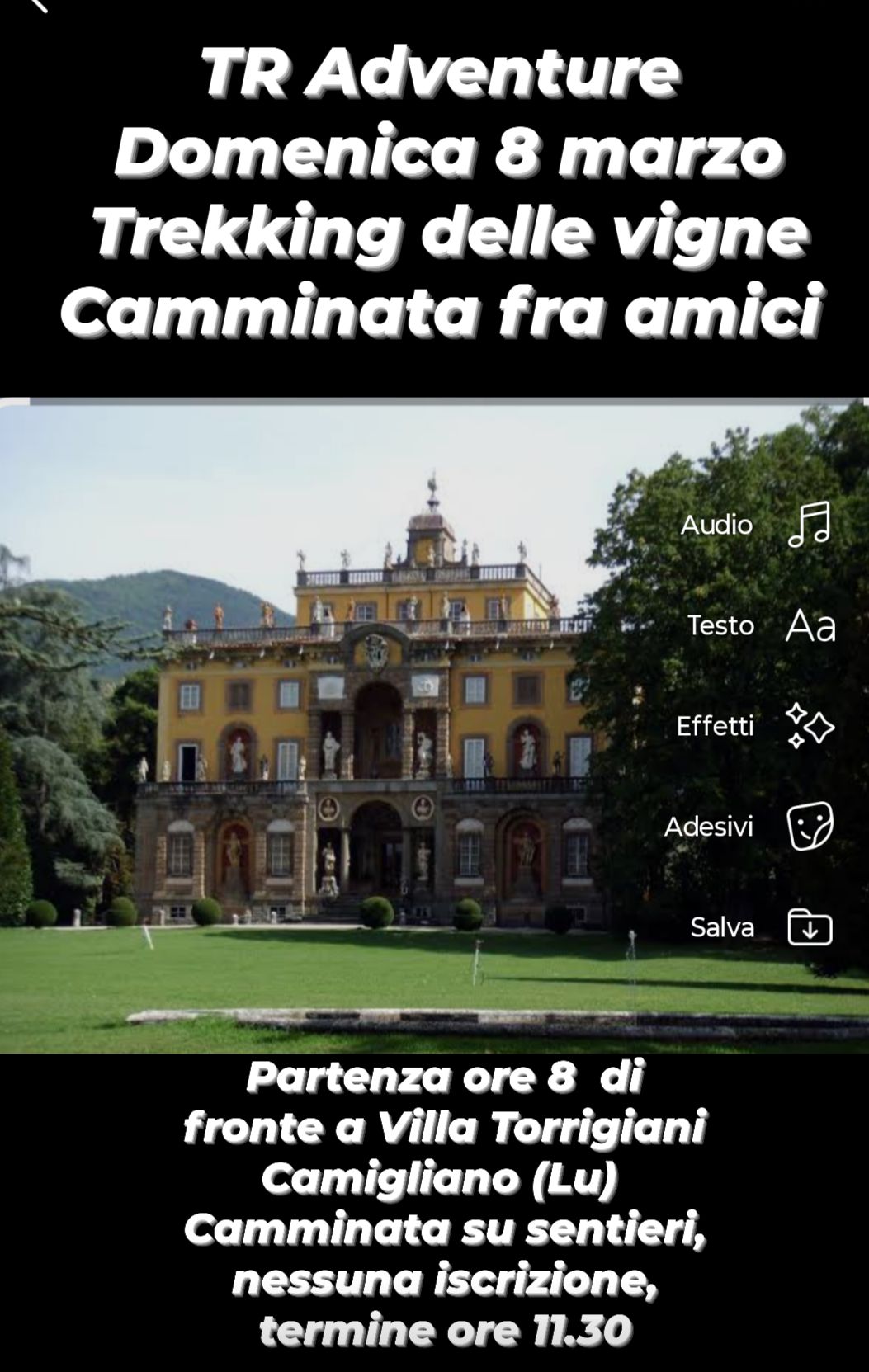
Task: Open the Effetti effects option
Action: [809, 726]
